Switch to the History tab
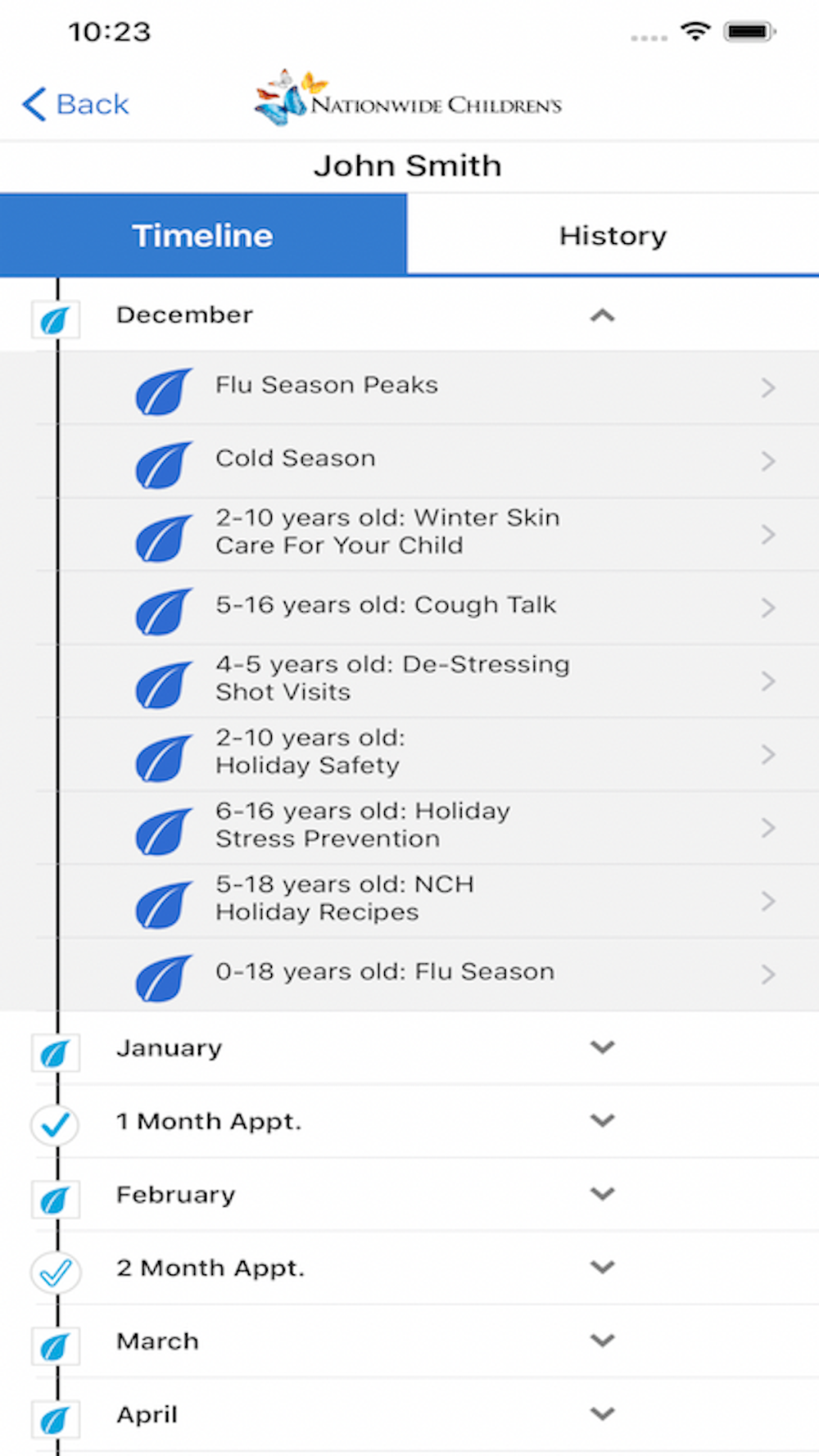Viewport: 819px width, 1456px height. tap(613, 235)
